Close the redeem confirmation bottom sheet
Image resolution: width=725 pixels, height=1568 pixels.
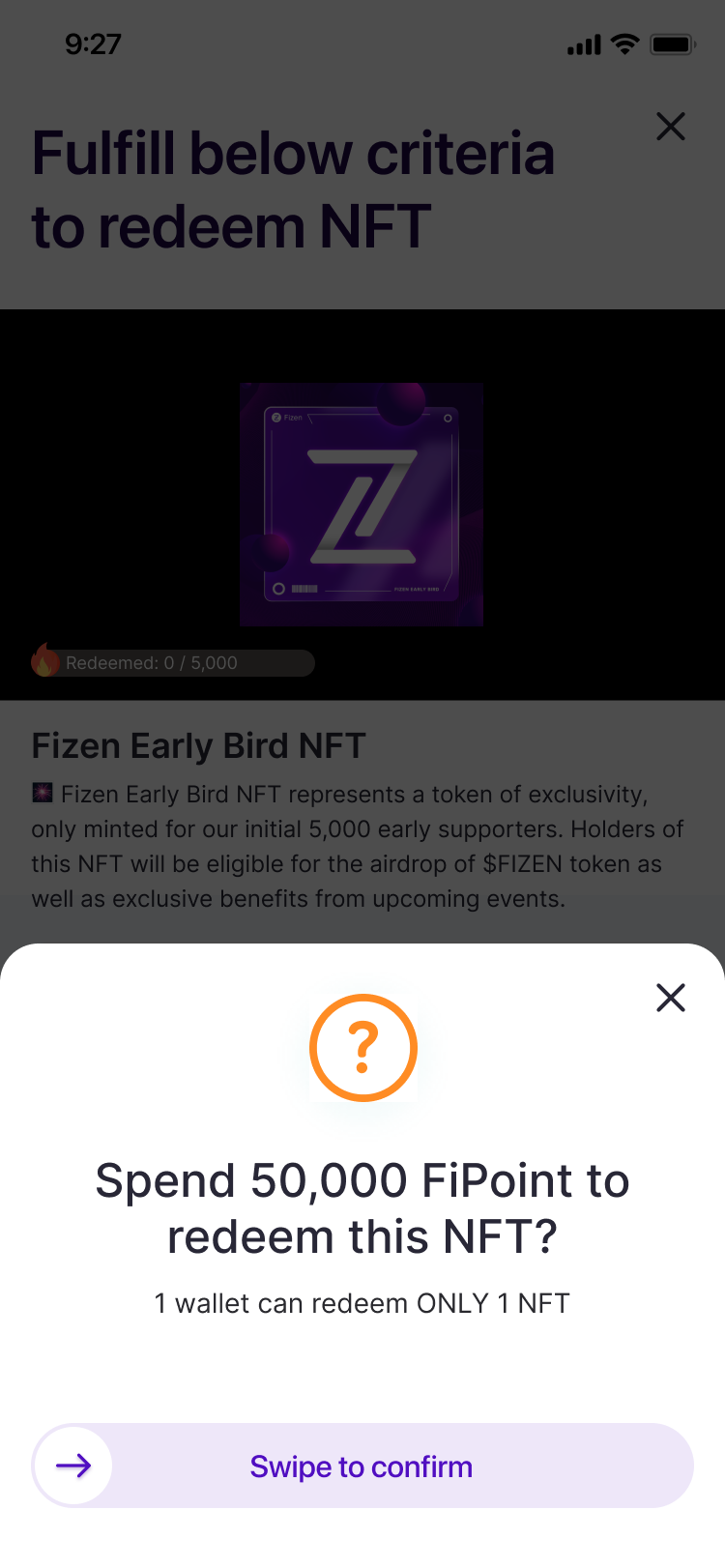coord(670,998)
